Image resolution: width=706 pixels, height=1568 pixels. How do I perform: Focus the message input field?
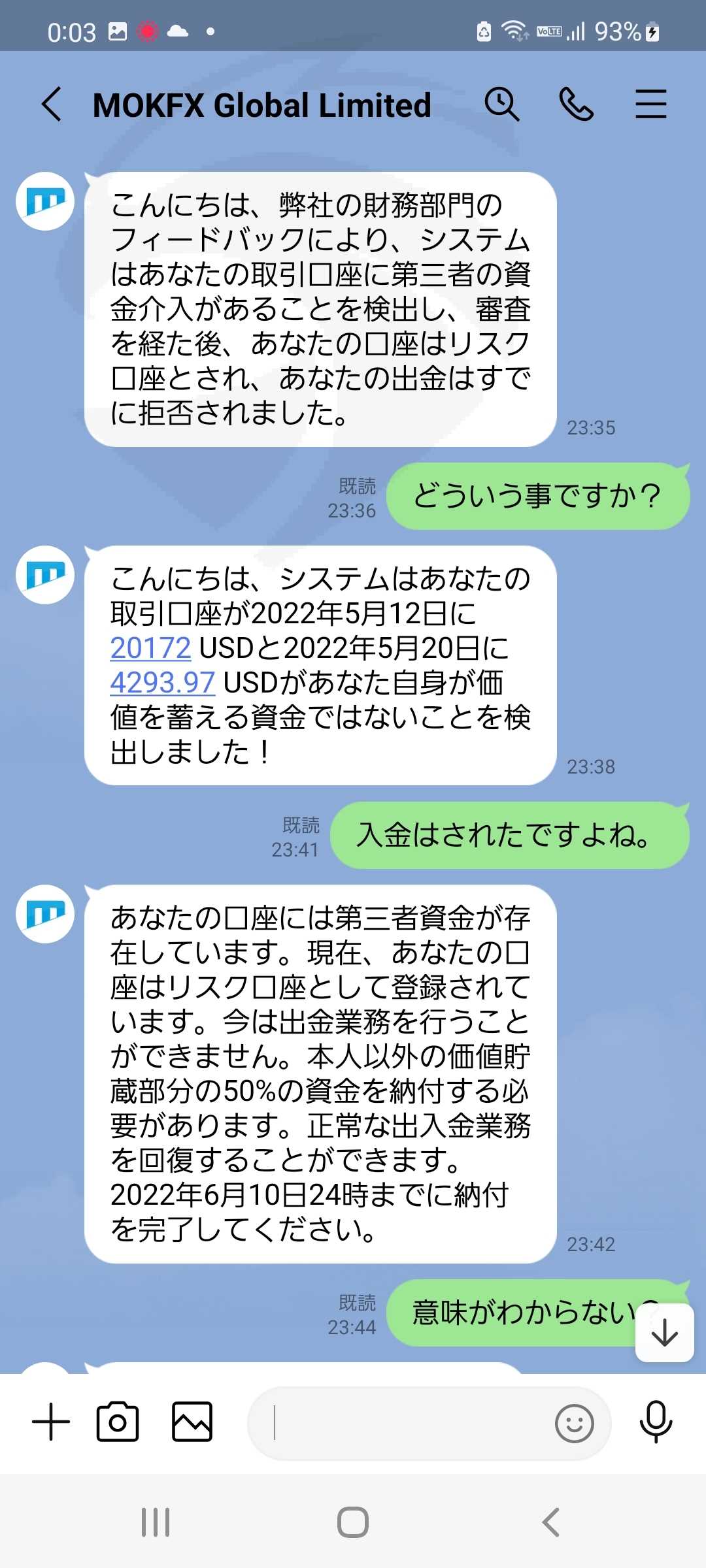tap(399, 1423)
